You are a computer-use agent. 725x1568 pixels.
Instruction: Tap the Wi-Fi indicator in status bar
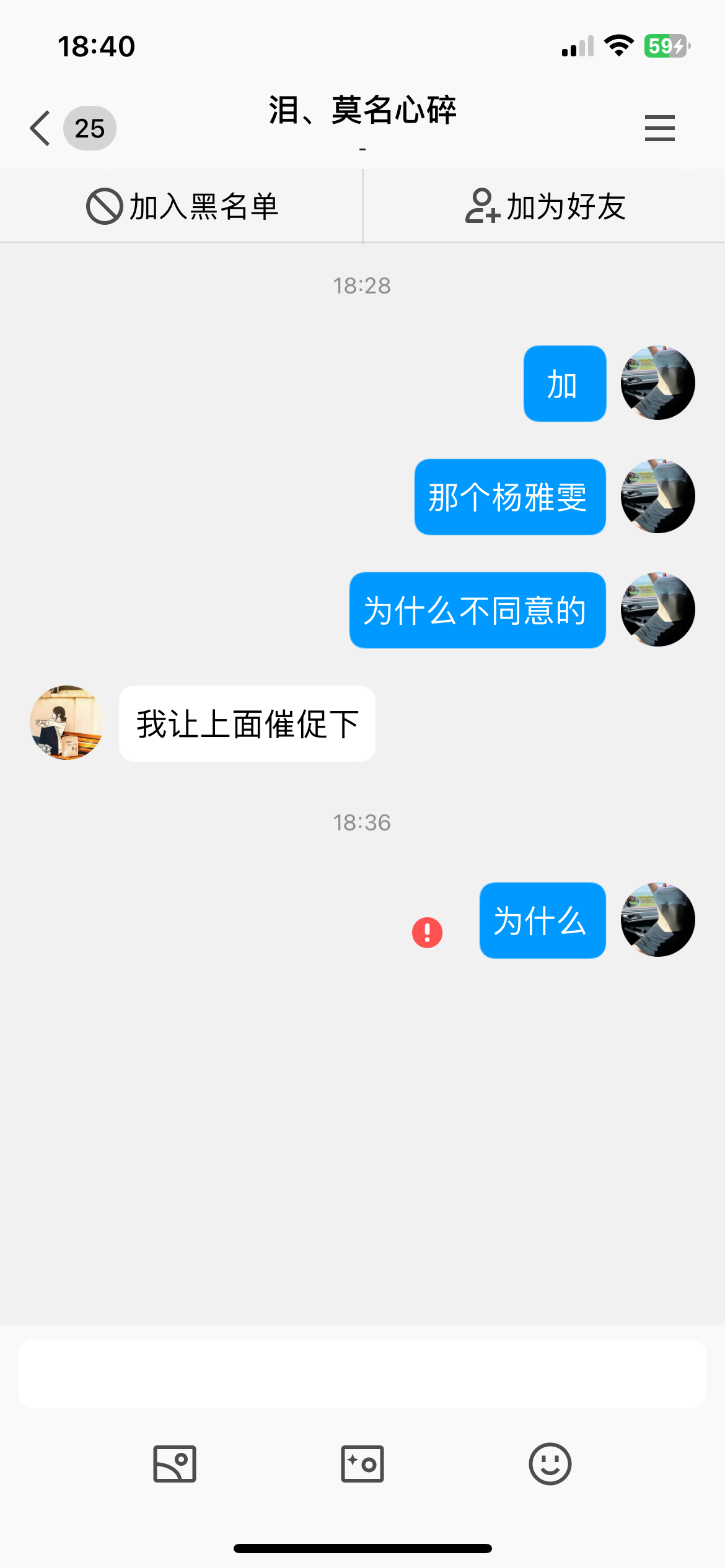pyautogui.click(x=618, y=44)
